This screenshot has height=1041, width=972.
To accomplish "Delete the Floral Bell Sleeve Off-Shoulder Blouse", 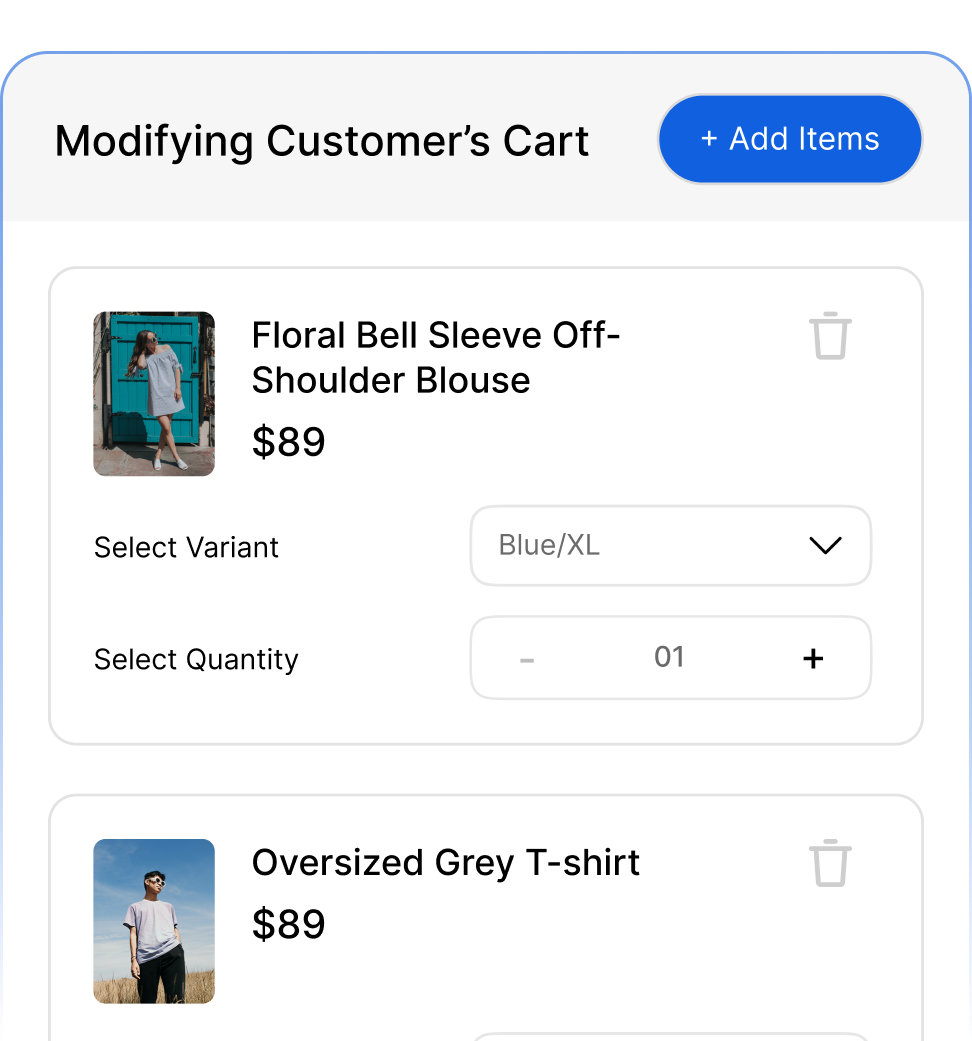I will coord(829,336).
